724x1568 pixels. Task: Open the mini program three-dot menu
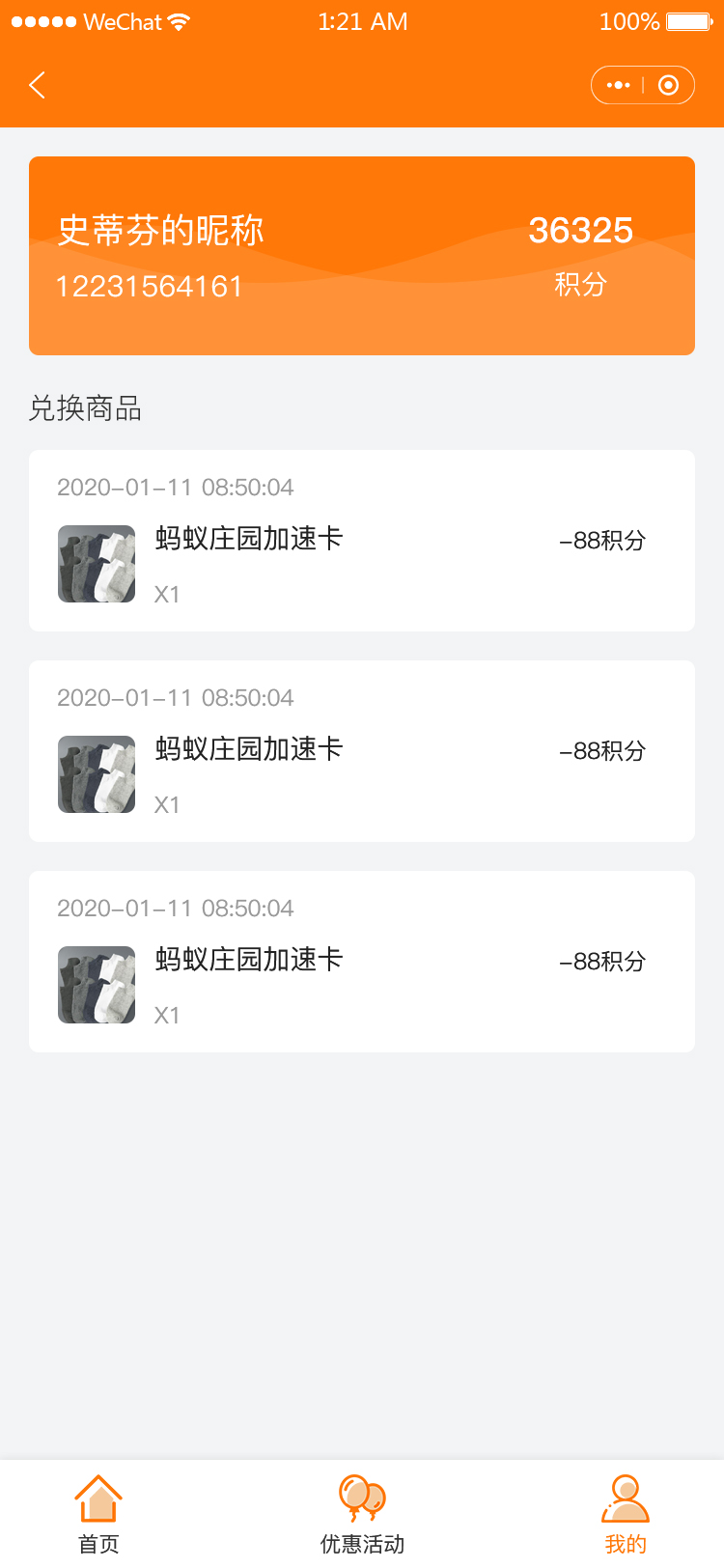pyautogui.click(x=618, y=85)
